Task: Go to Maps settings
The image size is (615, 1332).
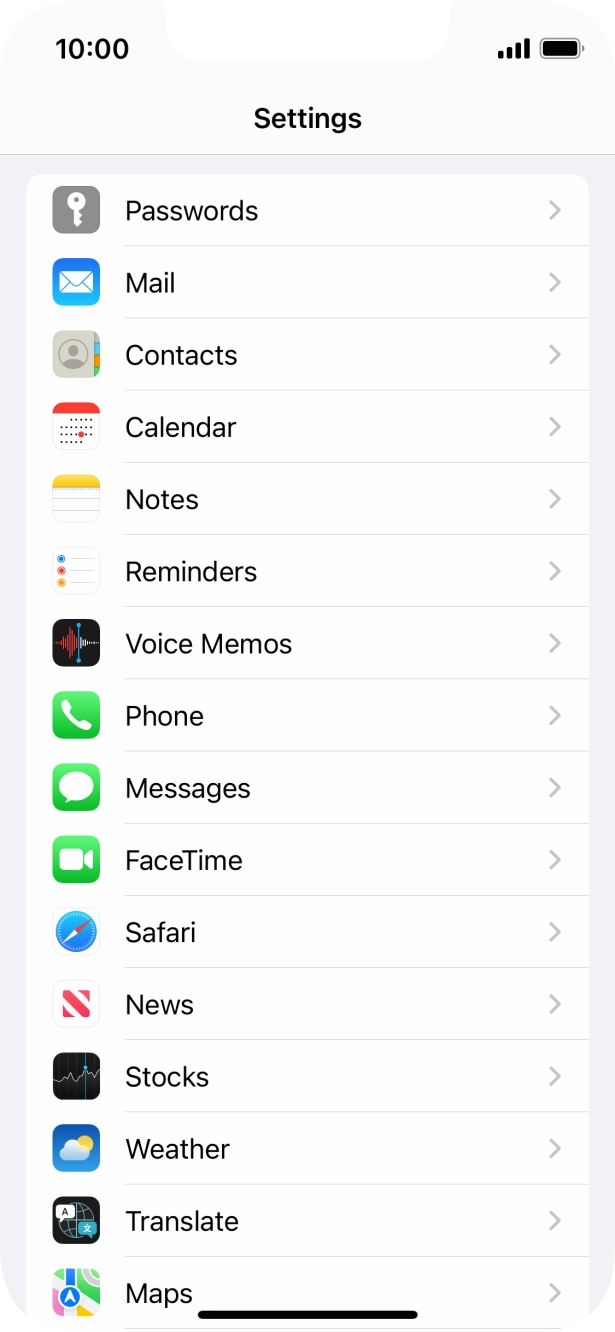Action: coord(307,1290)
